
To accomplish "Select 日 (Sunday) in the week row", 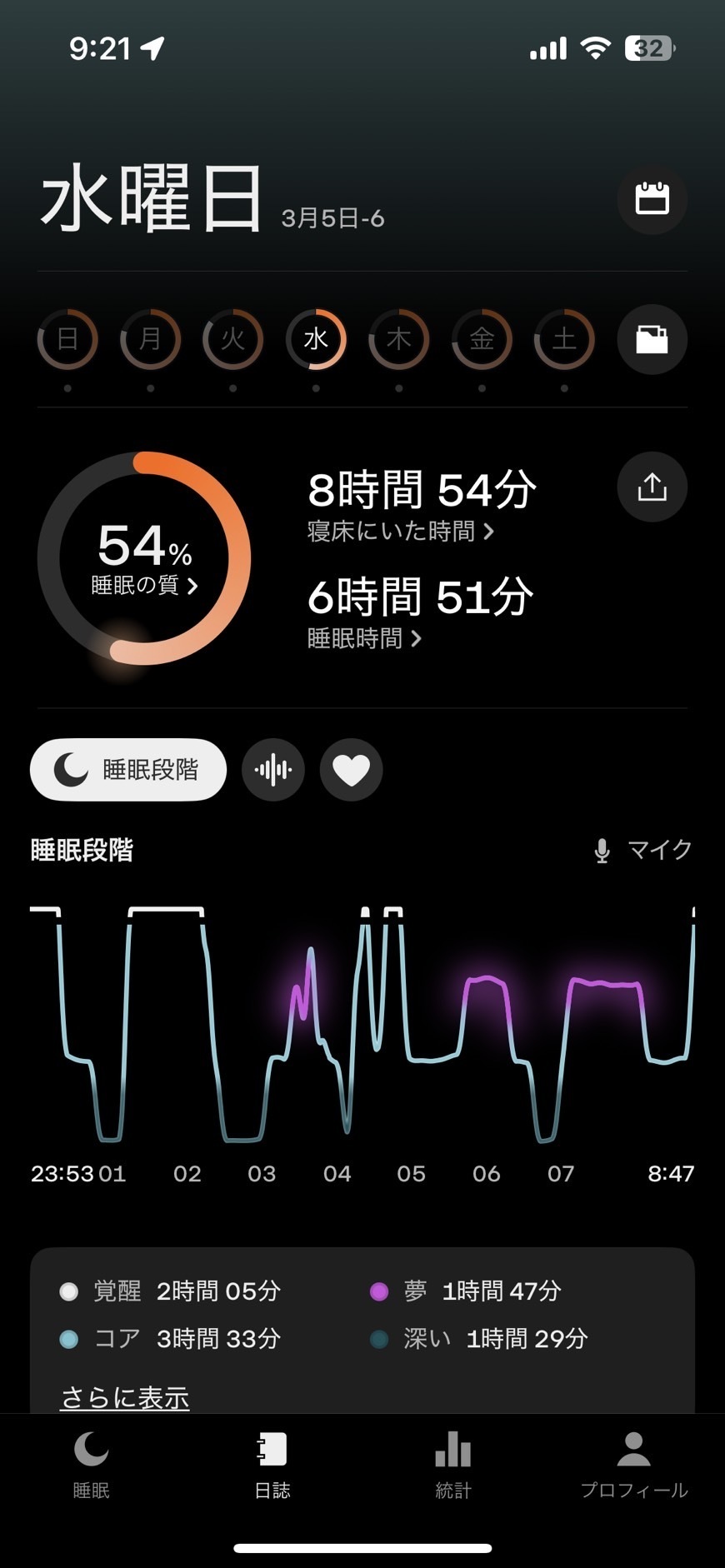I will pos(67,339).
